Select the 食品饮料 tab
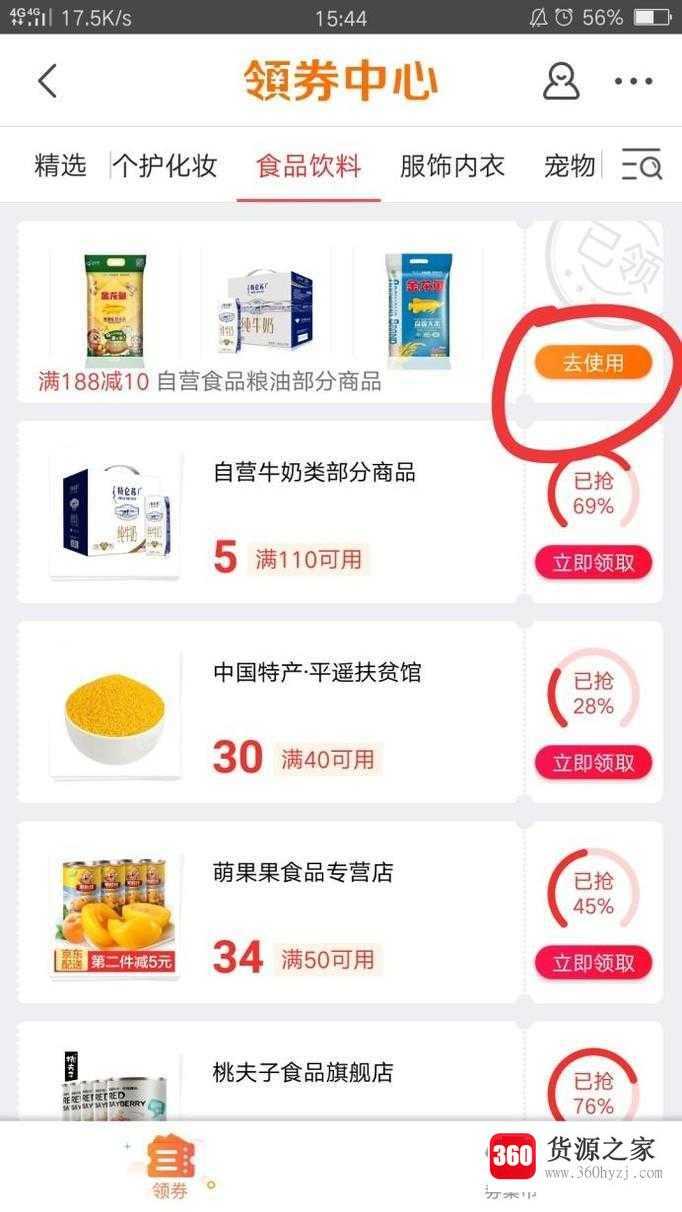The image size is (682, 1212). click(x=308, y=165)
